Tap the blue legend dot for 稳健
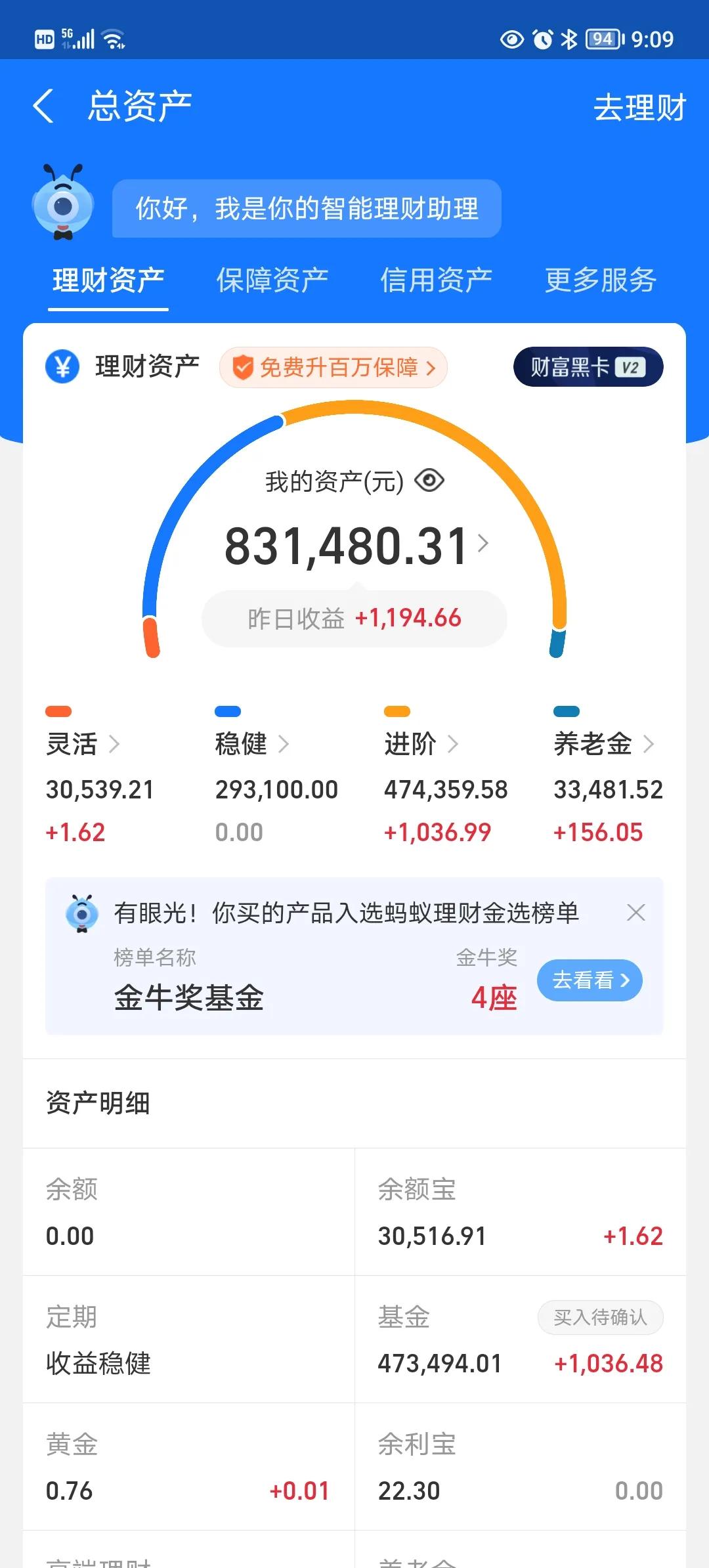Image resolution: width=709 pixels, height=1568 pixels. coord(229,710)
